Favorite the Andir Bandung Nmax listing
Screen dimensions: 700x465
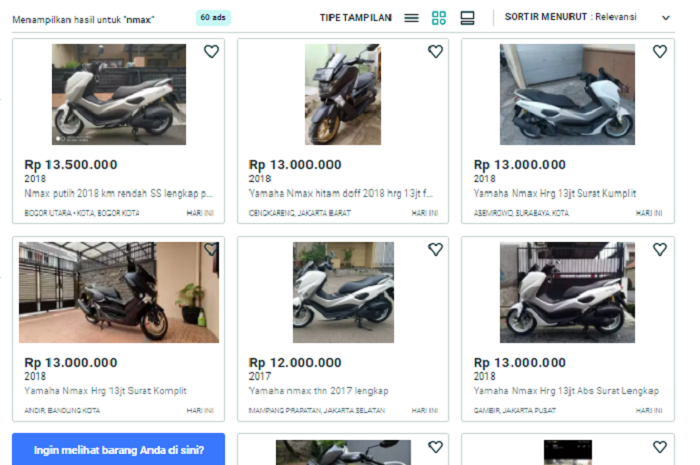click(211, 250)
